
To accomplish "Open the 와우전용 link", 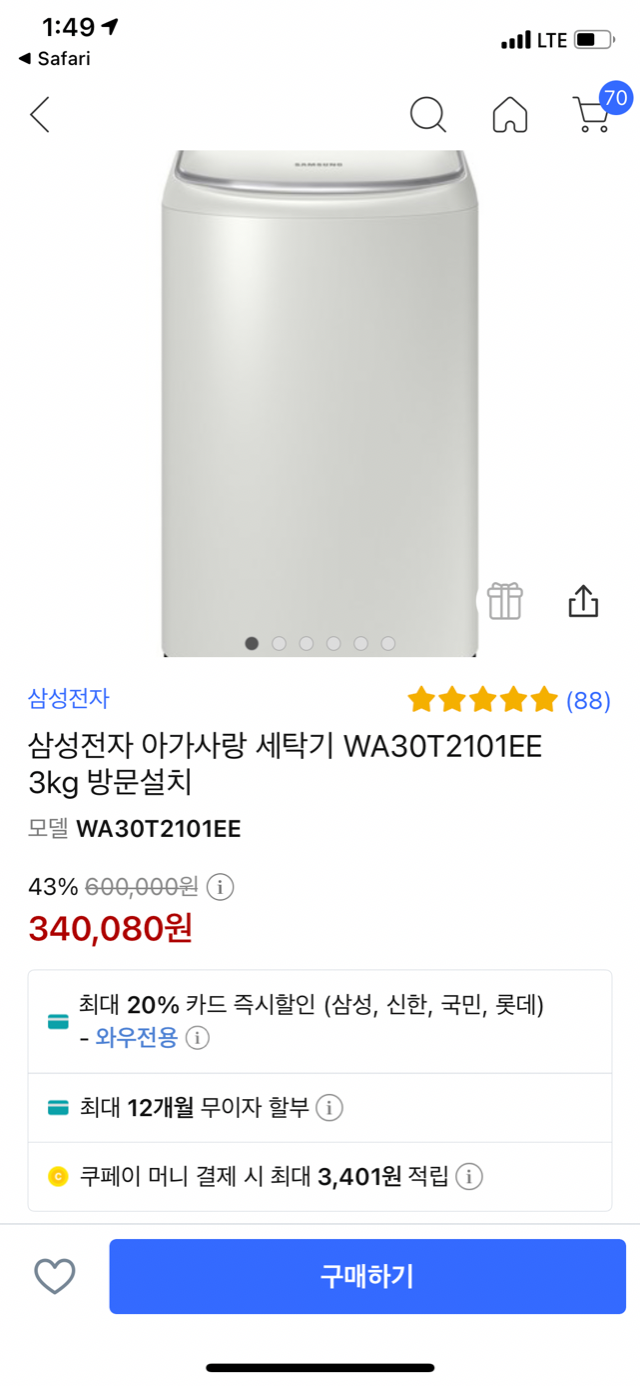I will (137, 1038).
